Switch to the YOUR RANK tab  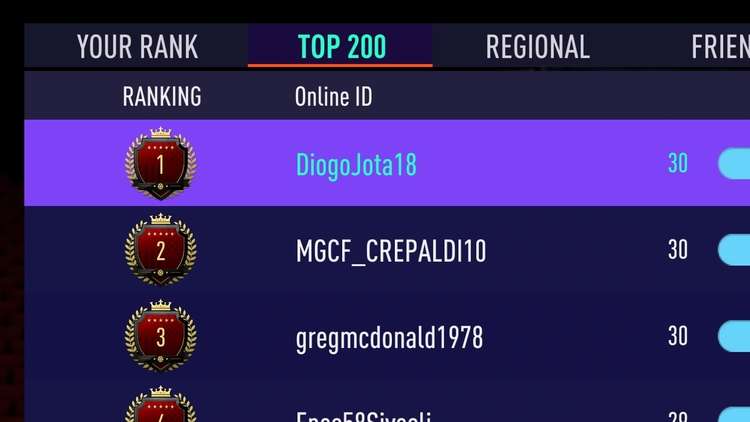[137, 46]
